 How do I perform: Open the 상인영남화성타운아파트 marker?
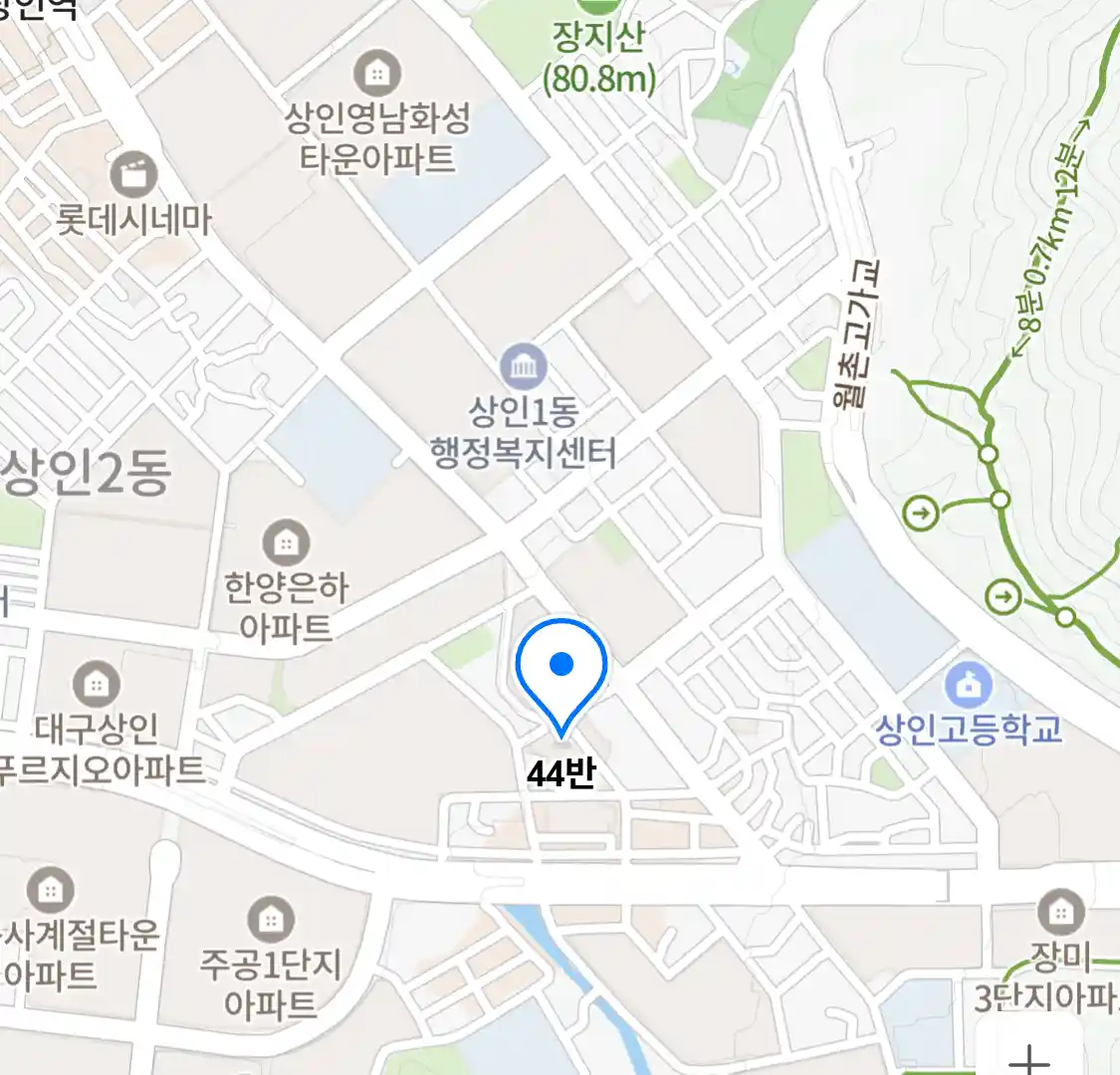point(376,74)
